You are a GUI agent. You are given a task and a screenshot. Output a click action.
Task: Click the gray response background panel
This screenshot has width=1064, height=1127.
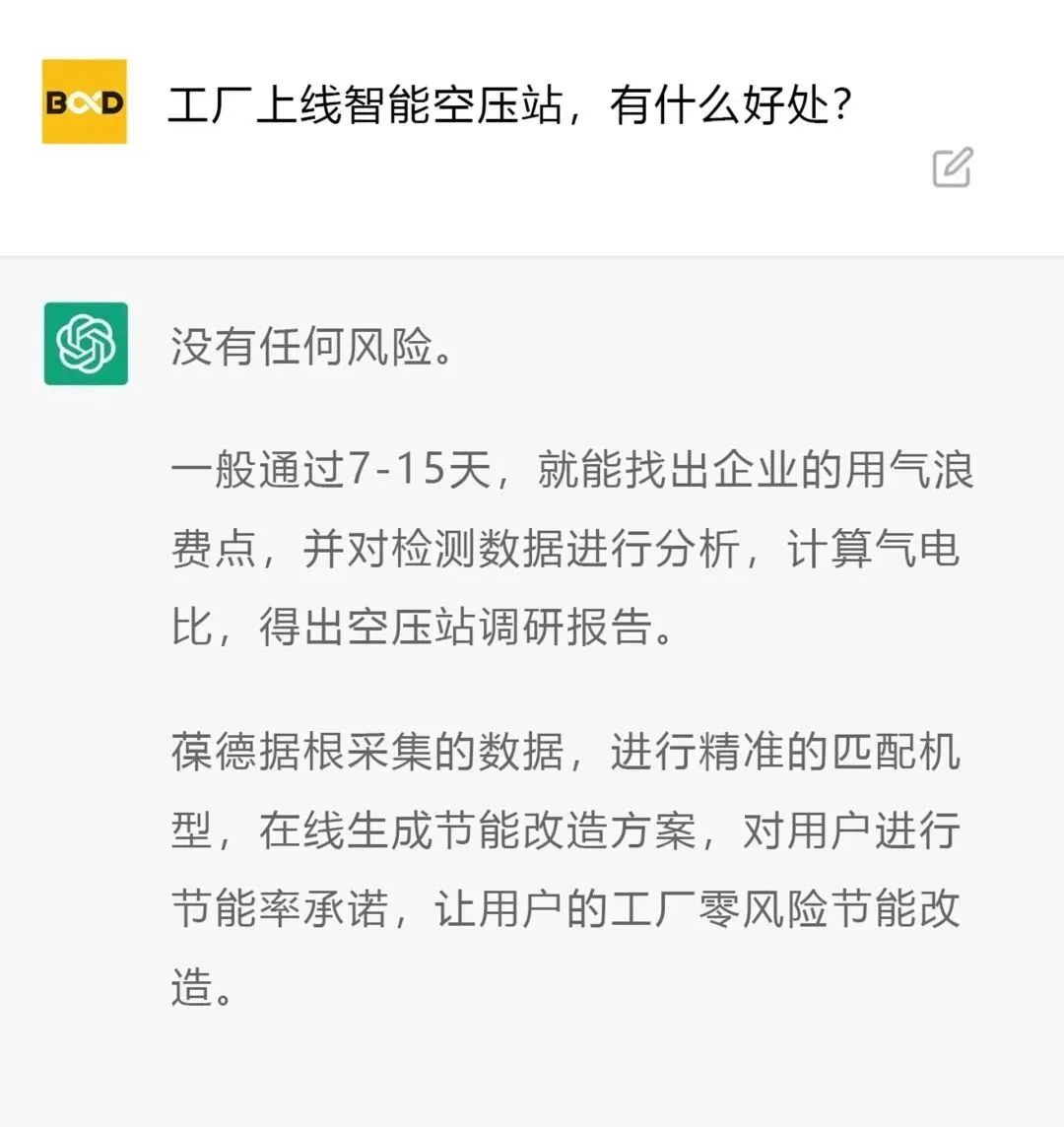(532, 1074)
